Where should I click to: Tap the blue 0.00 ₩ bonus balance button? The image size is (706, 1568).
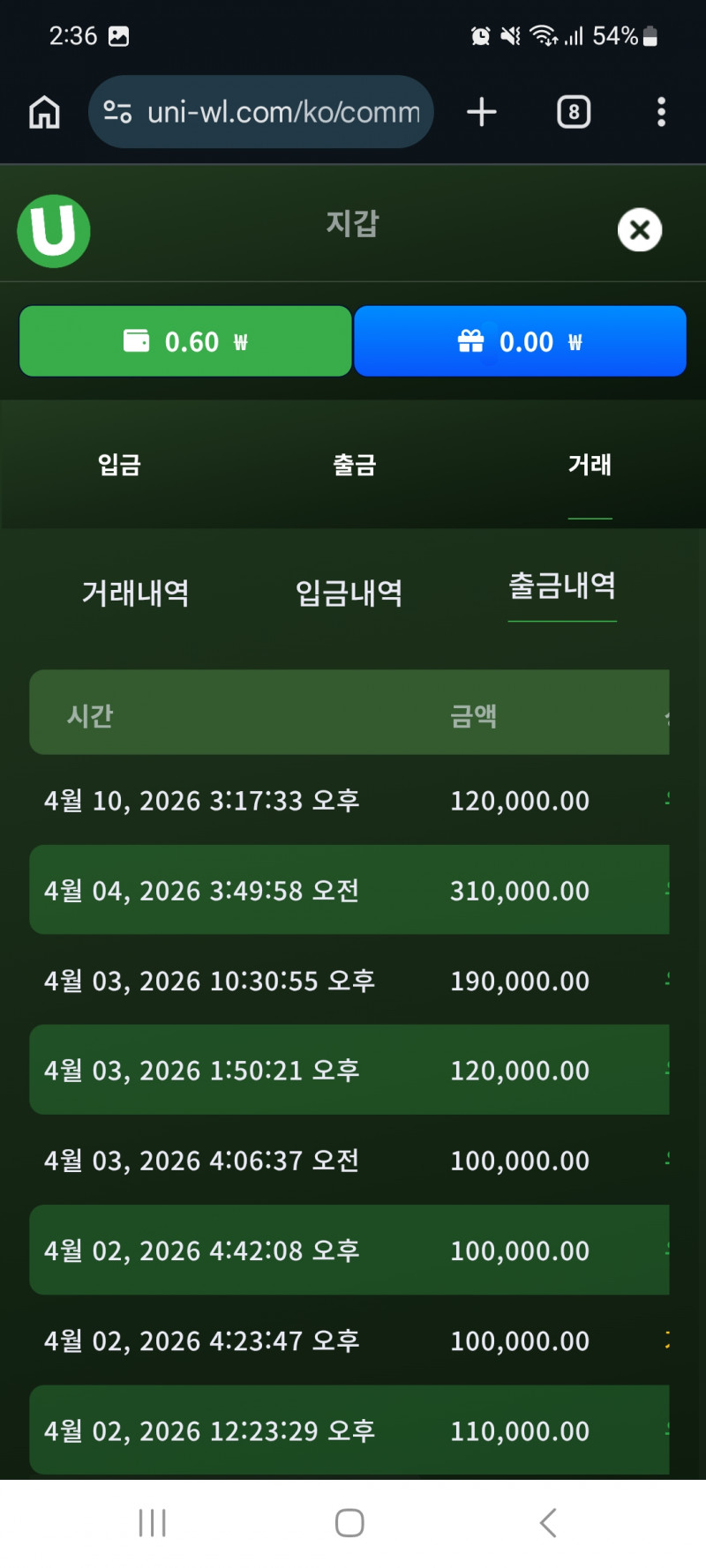(520, 341)
